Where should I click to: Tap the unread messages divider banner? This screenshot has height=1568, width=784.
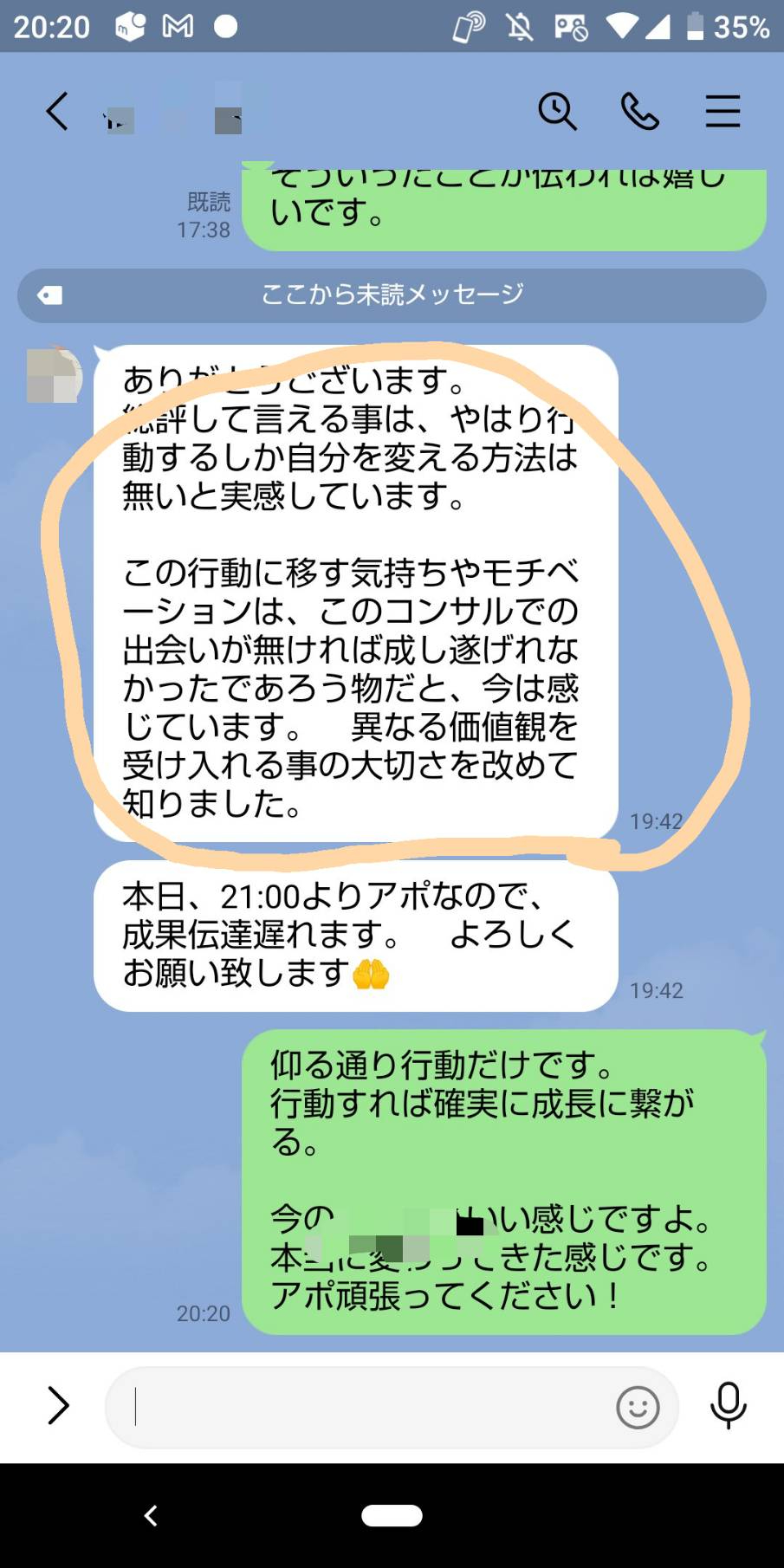click(392, 295)
